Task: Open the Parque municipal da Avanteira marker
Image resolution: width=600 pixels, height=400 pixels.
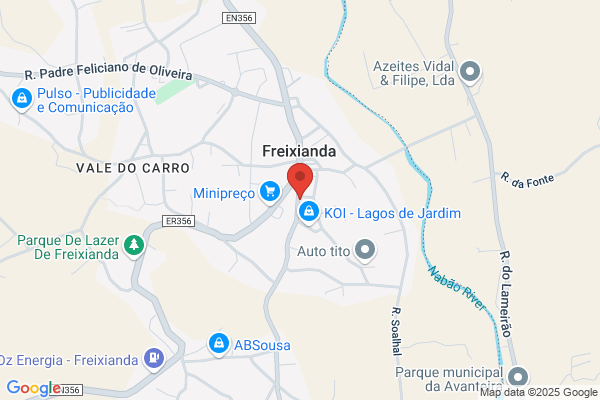Action: pos(518,377)
